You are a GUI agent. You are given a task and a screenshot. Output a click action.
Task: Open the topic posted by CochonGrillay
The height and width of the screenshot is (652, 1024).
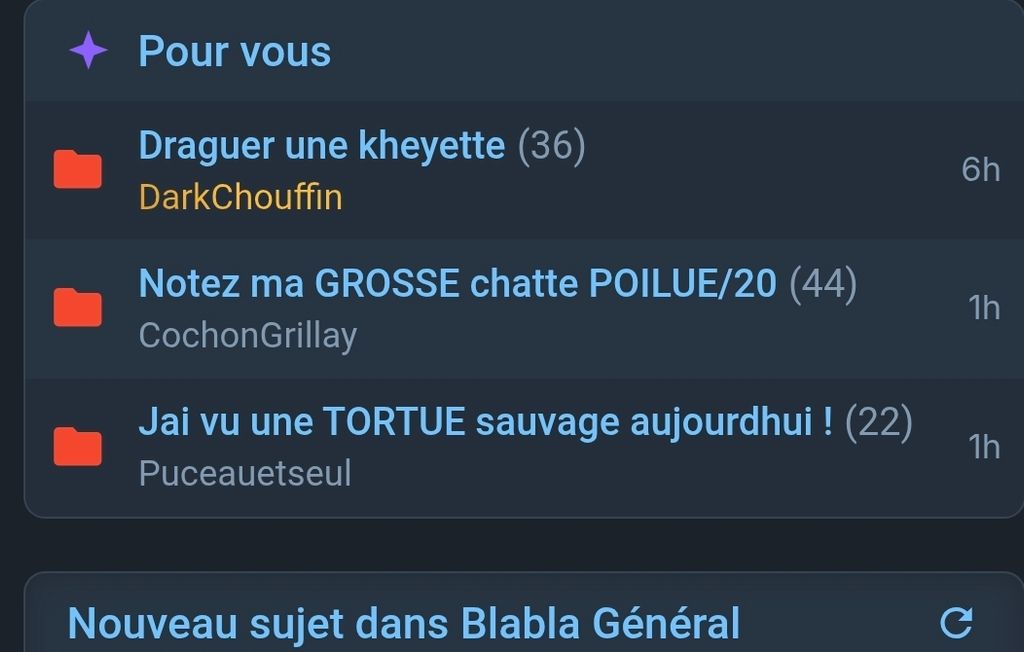[457, 284]
